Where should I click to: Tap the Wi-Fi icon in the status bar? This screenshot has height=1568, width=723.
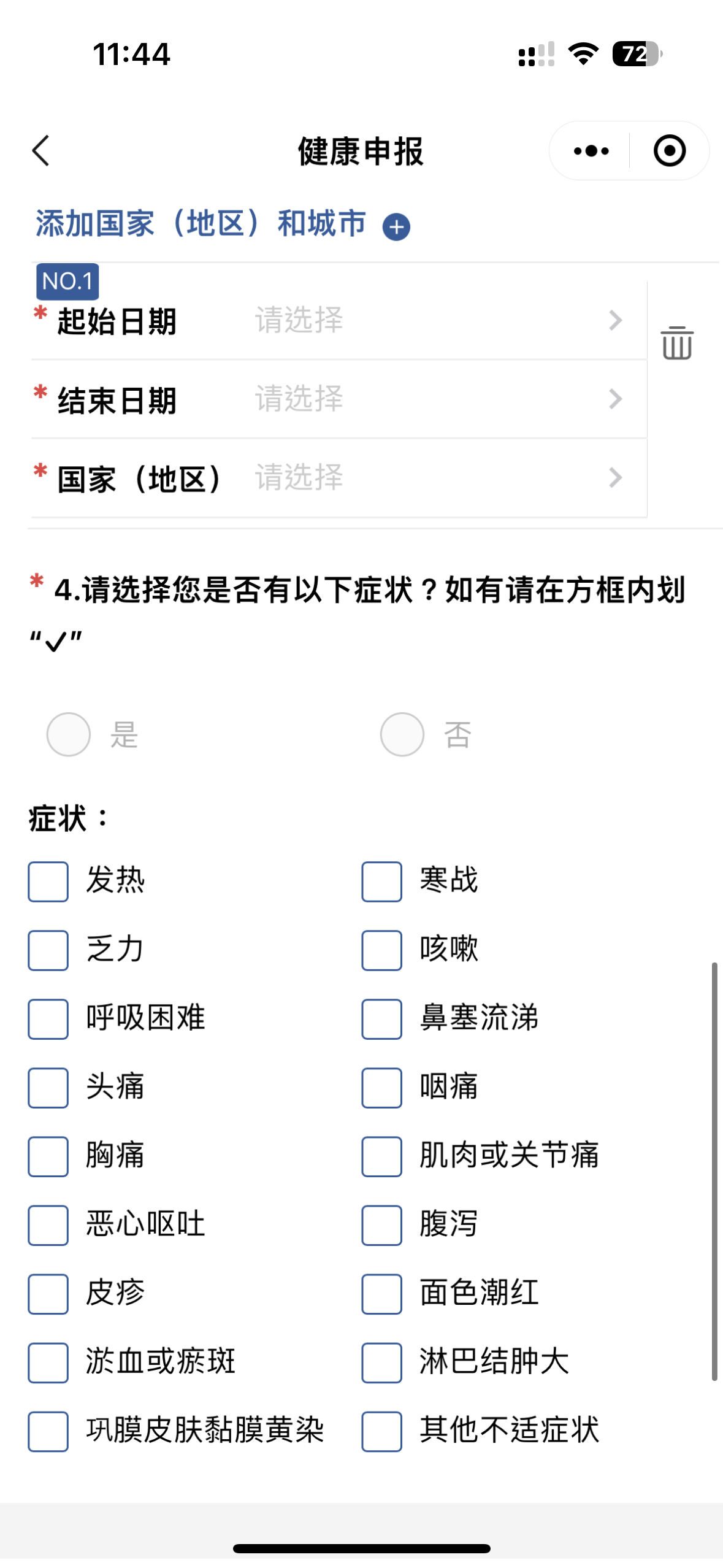pos(581,55)
